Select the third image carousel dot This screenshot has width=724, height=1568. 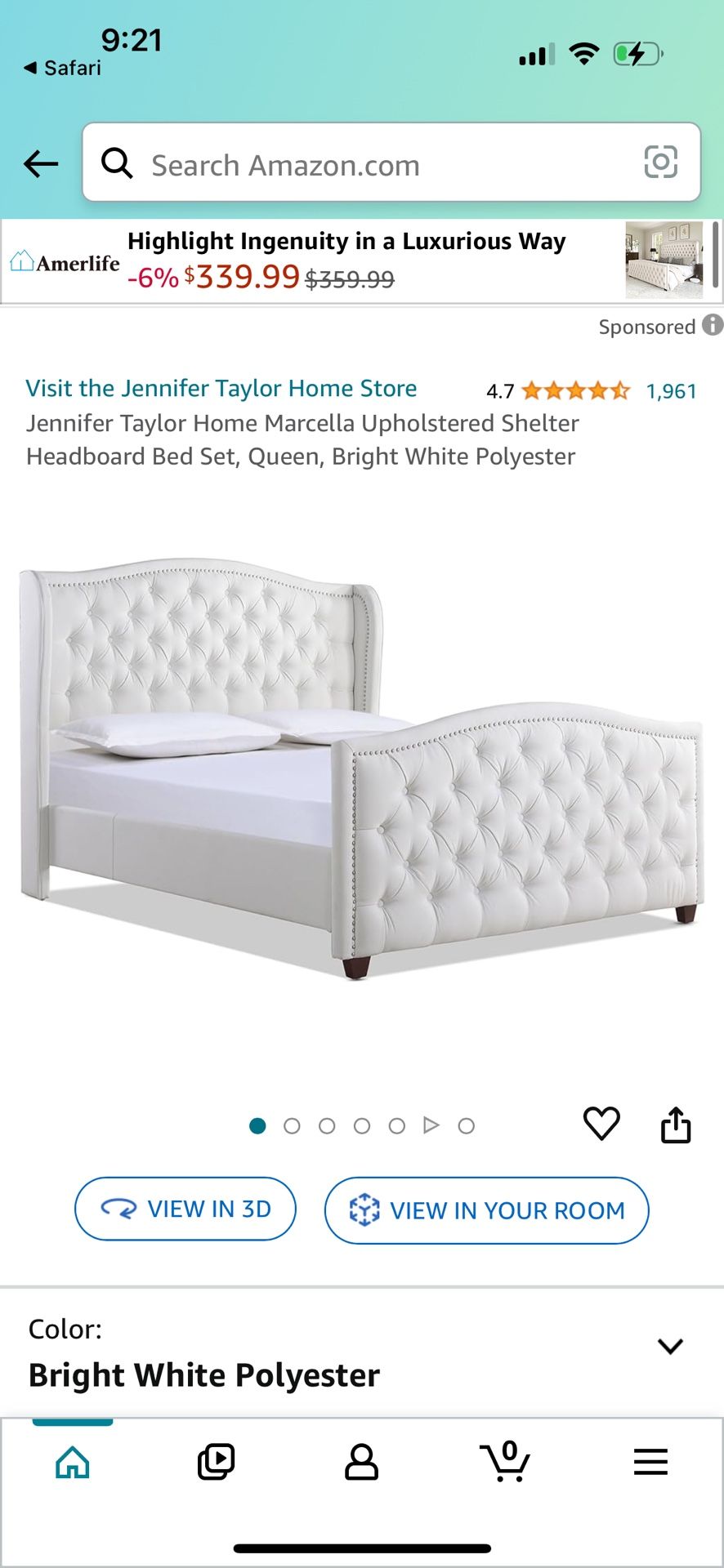coord(327,1125)
